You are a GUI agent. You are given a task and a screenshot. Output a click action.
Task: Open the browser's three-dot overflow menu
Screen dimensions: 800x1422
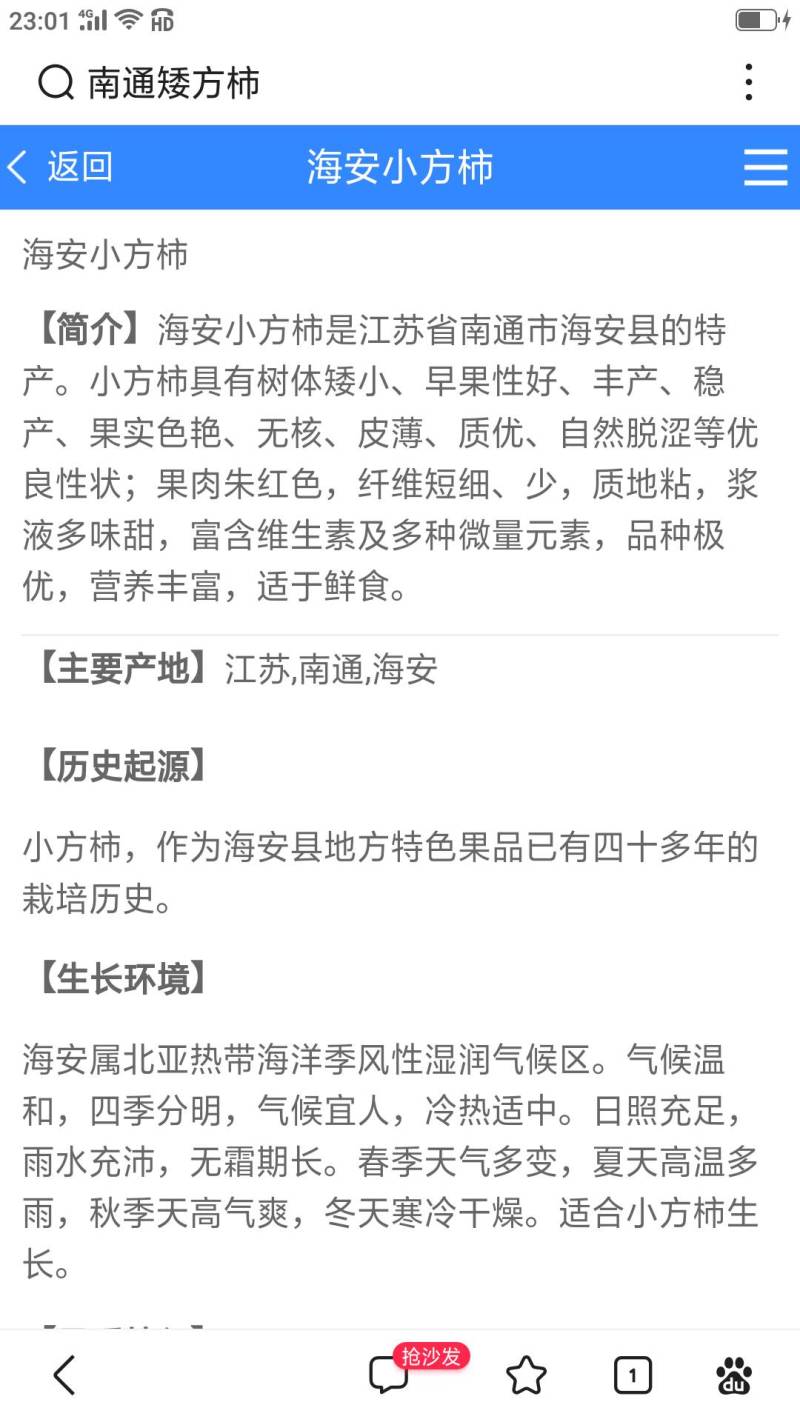(748, 82)
